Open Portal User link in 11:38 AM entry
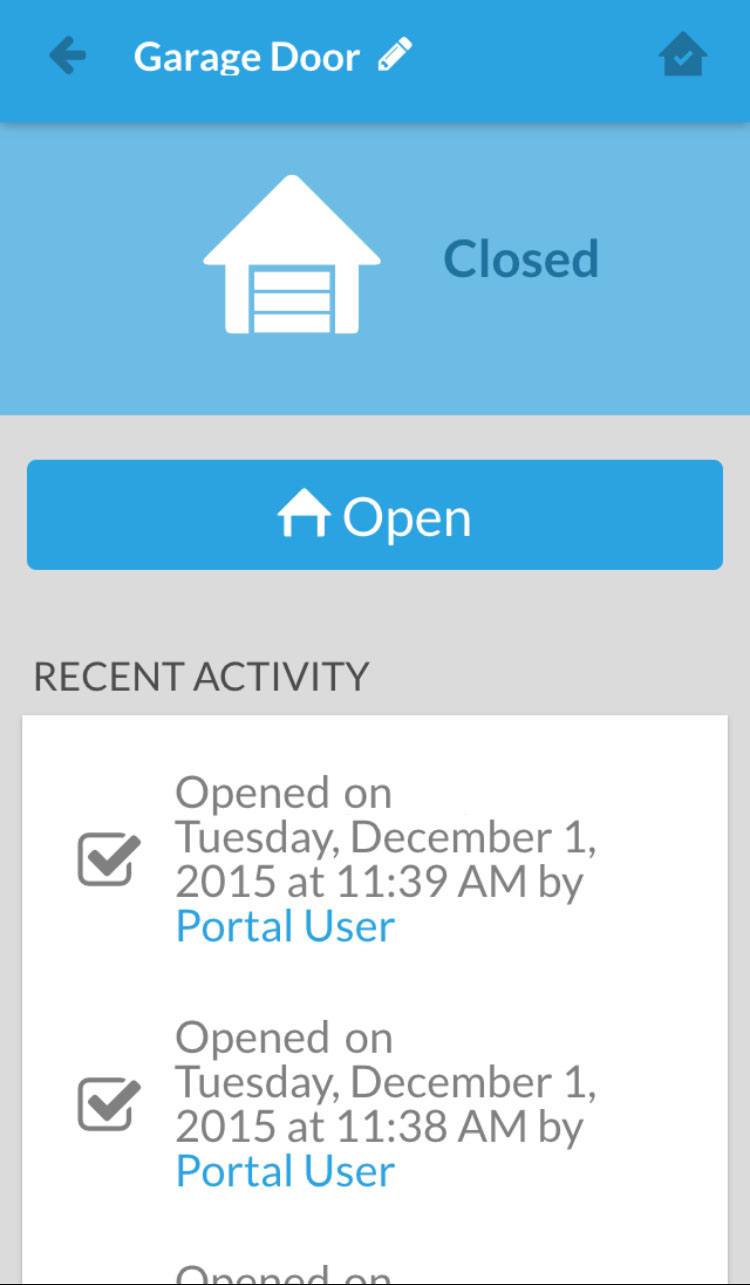Viewport: 750px width, 1285px height. pos(285,1171)
